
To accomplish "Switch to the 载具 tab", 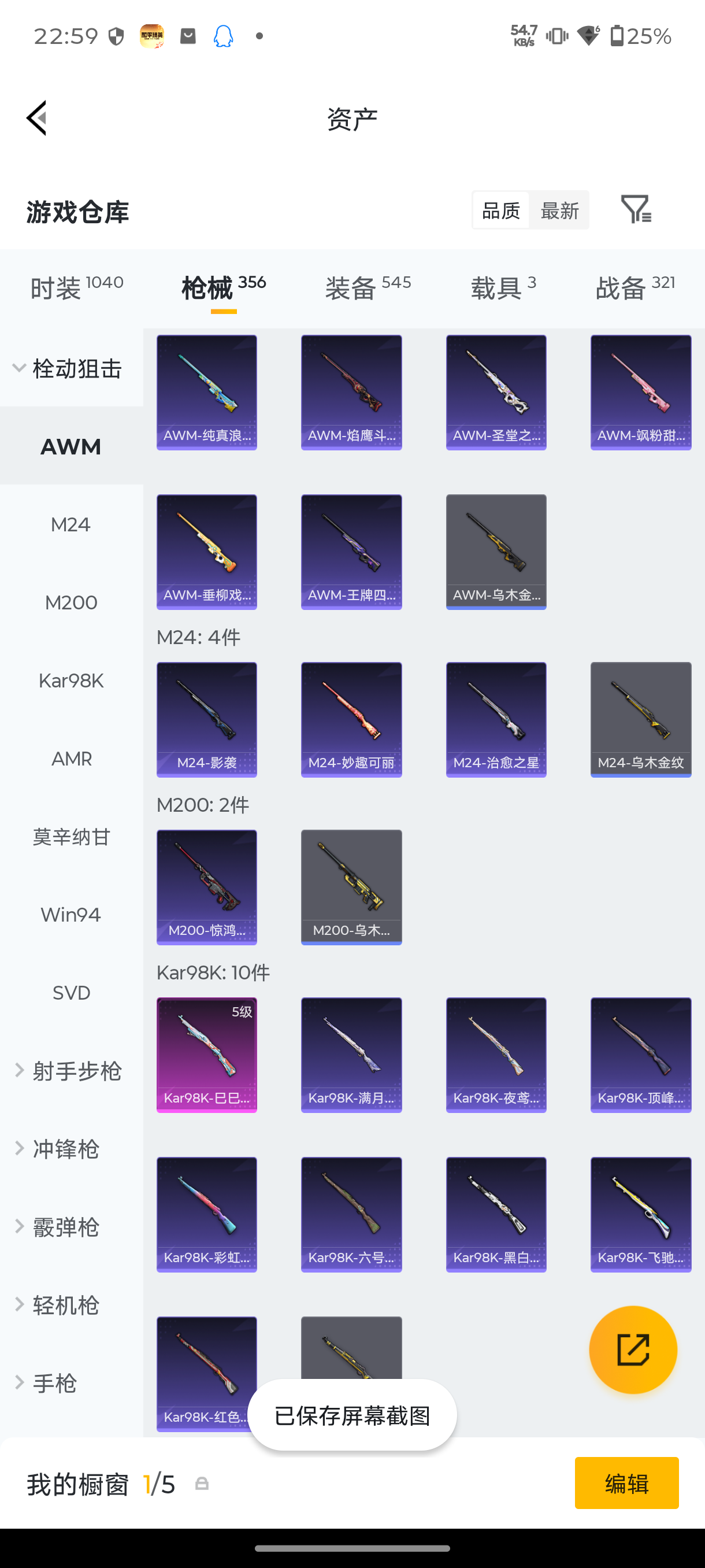I will point(503,287).
